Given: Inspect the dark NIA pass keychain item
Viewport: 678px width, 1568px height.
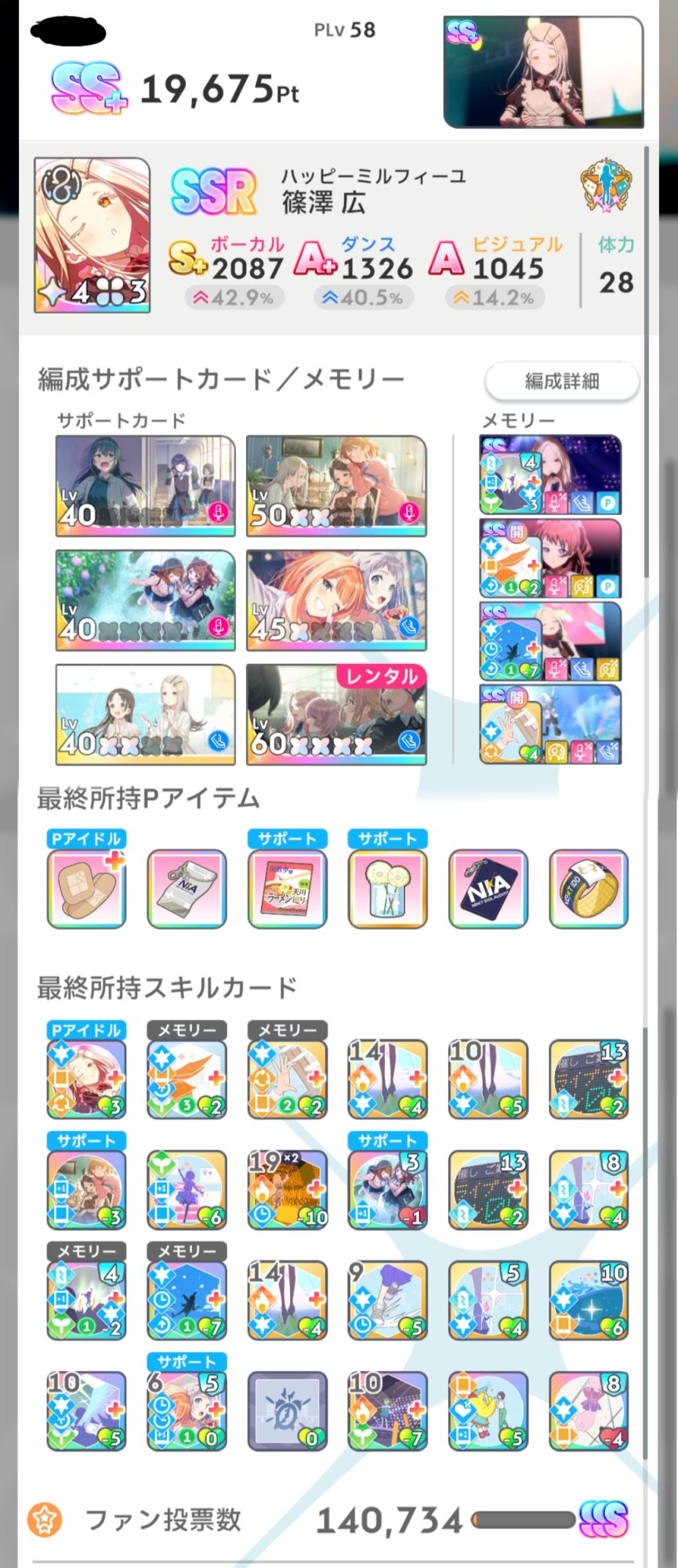Looking at the screenshot, I should [x=488, y=889].
